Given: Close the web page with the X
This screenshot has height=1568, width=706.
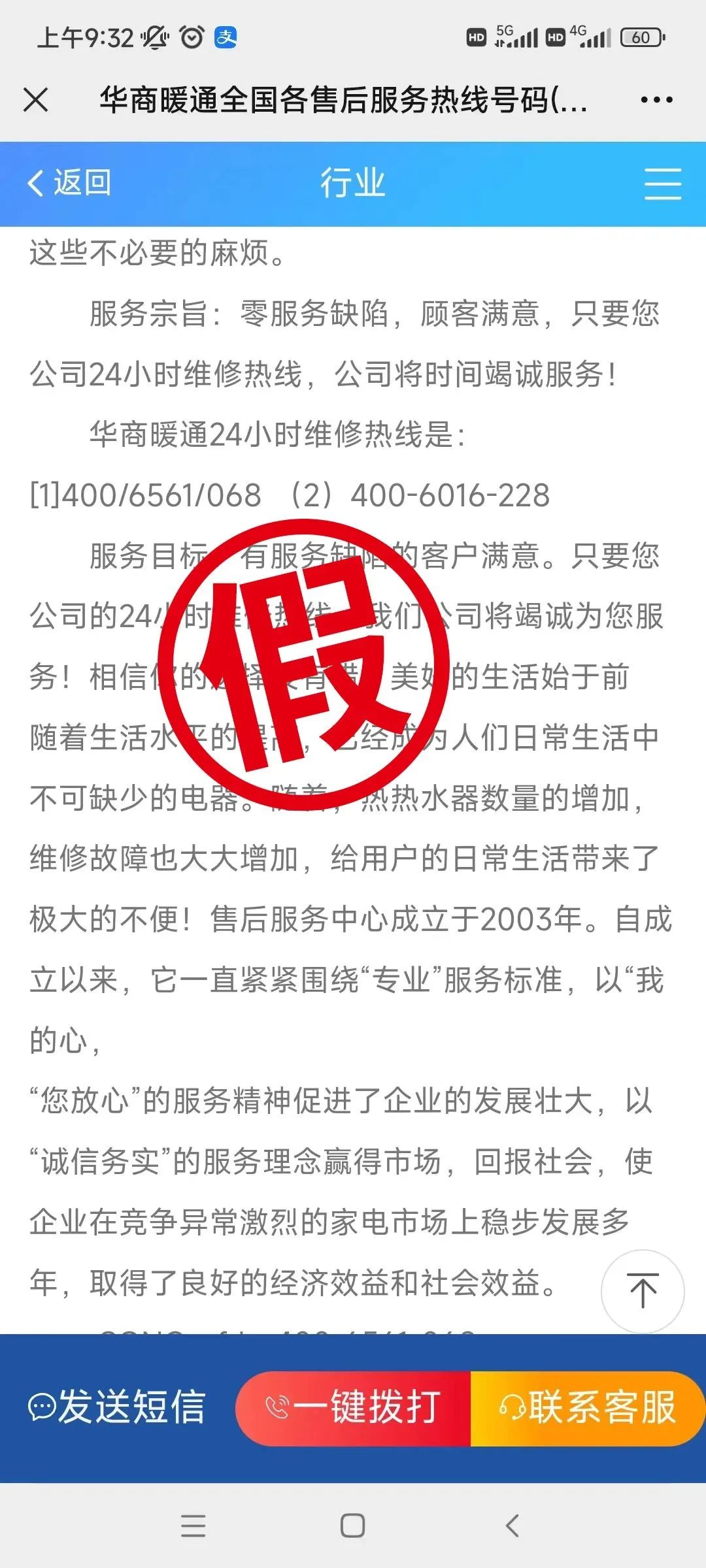Looking at the screenshot, I should tap(36, 100).
